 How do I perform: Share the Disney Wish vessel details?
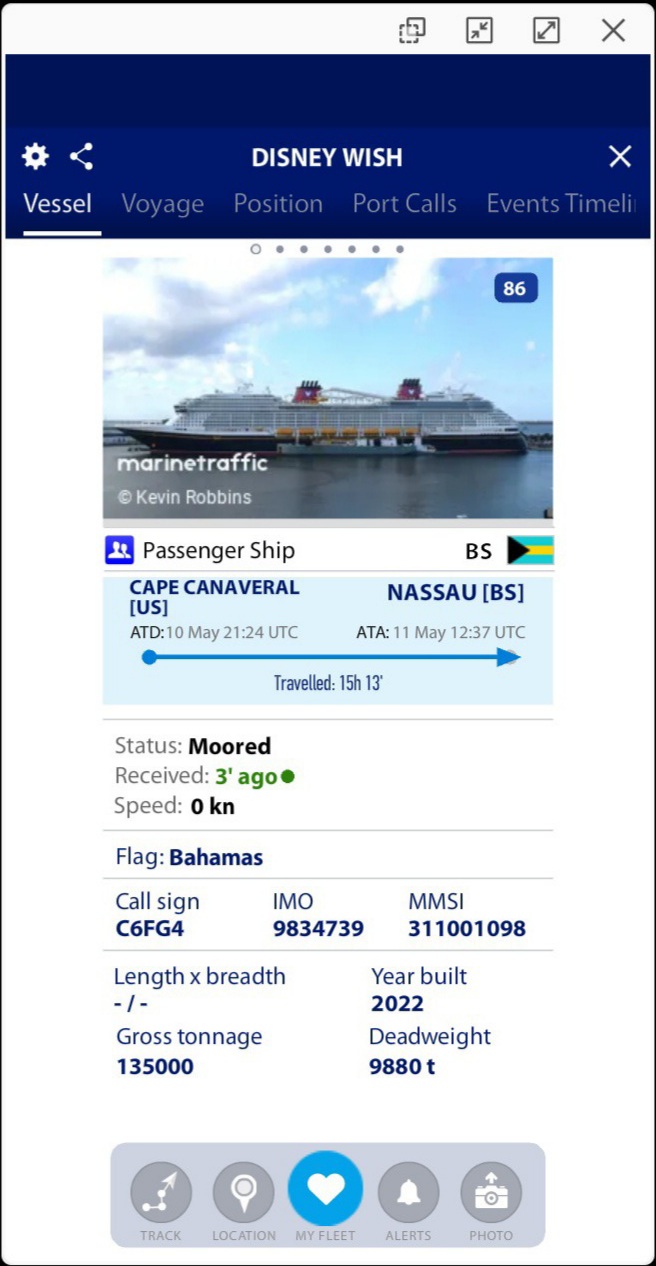(x=81, y=156)
